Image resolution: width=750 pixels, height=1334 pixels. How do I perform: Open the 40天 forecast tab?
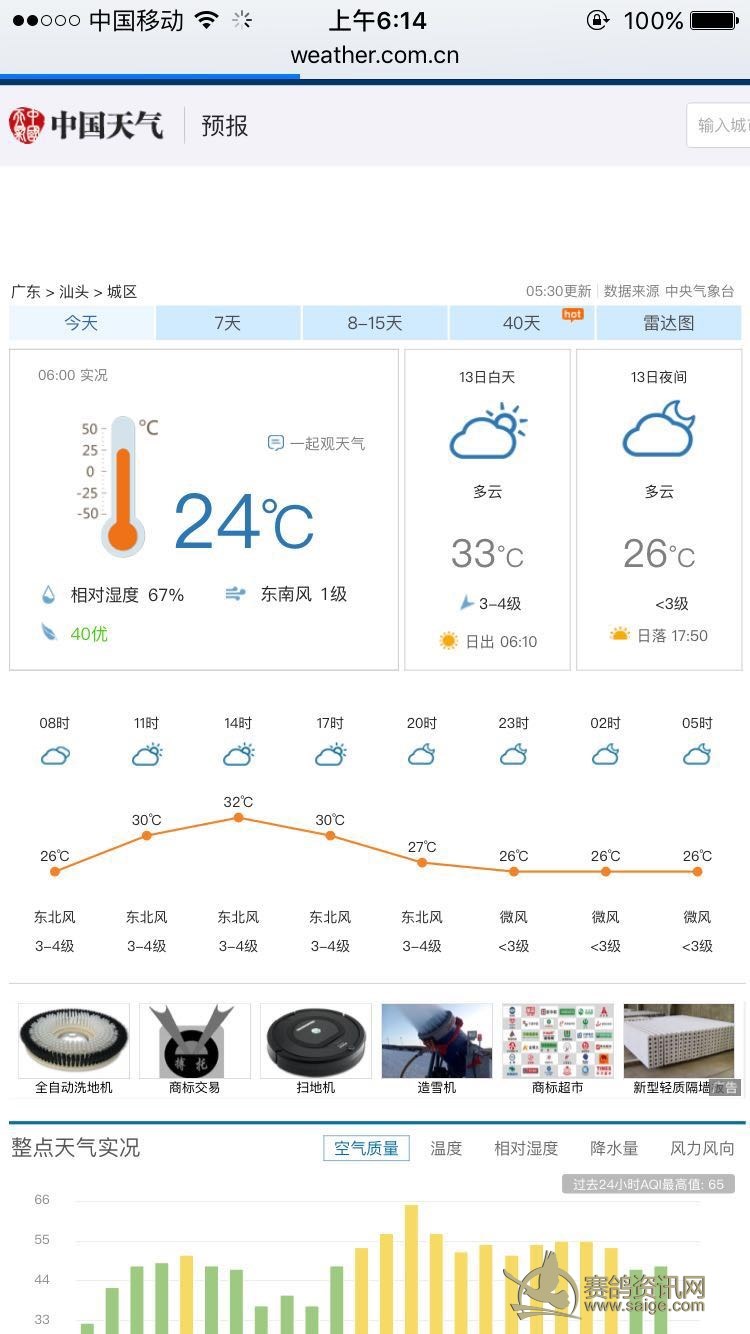[522, 323]
